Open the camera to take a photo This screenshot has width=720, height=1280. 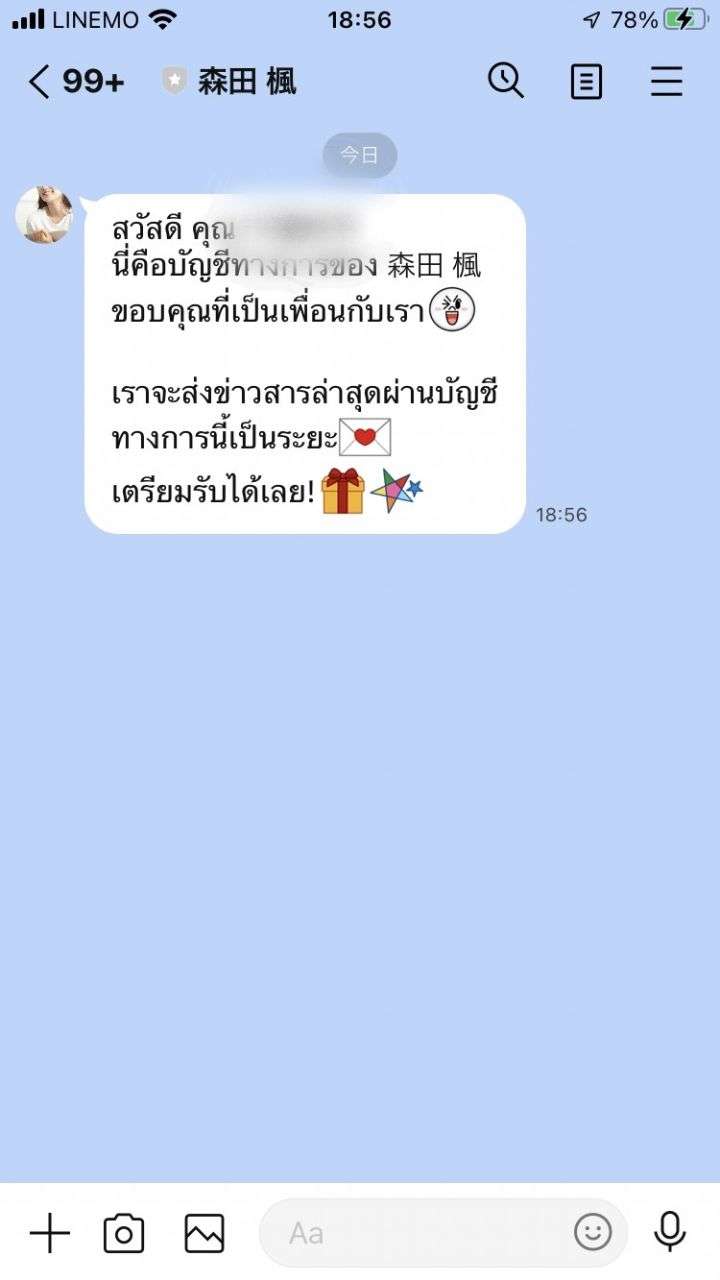(124, 1233)
